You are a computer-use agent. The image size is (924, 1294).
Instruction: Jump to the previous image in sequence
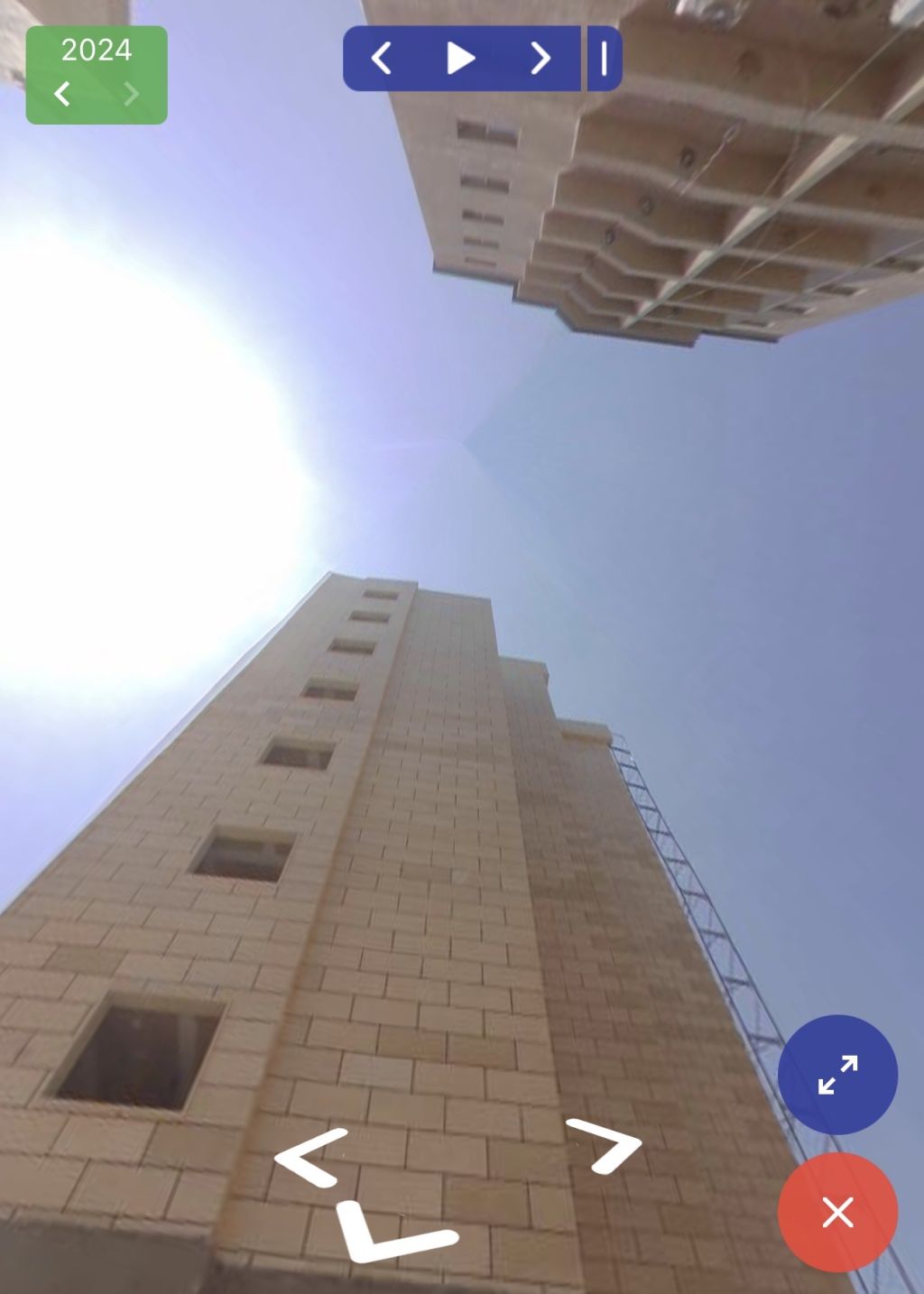[382, 59]
